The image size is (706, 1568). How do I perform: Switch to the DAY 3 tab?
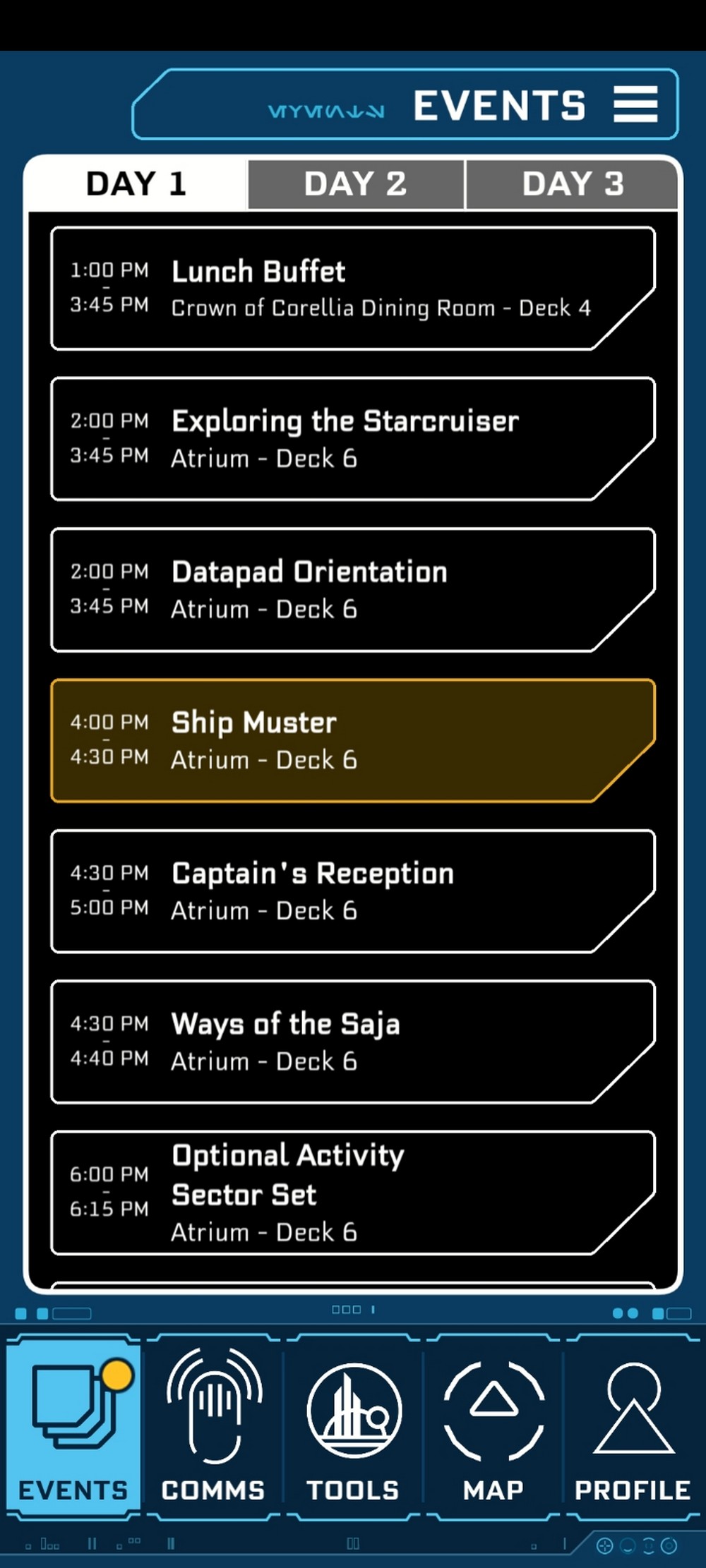click(573, 184)
